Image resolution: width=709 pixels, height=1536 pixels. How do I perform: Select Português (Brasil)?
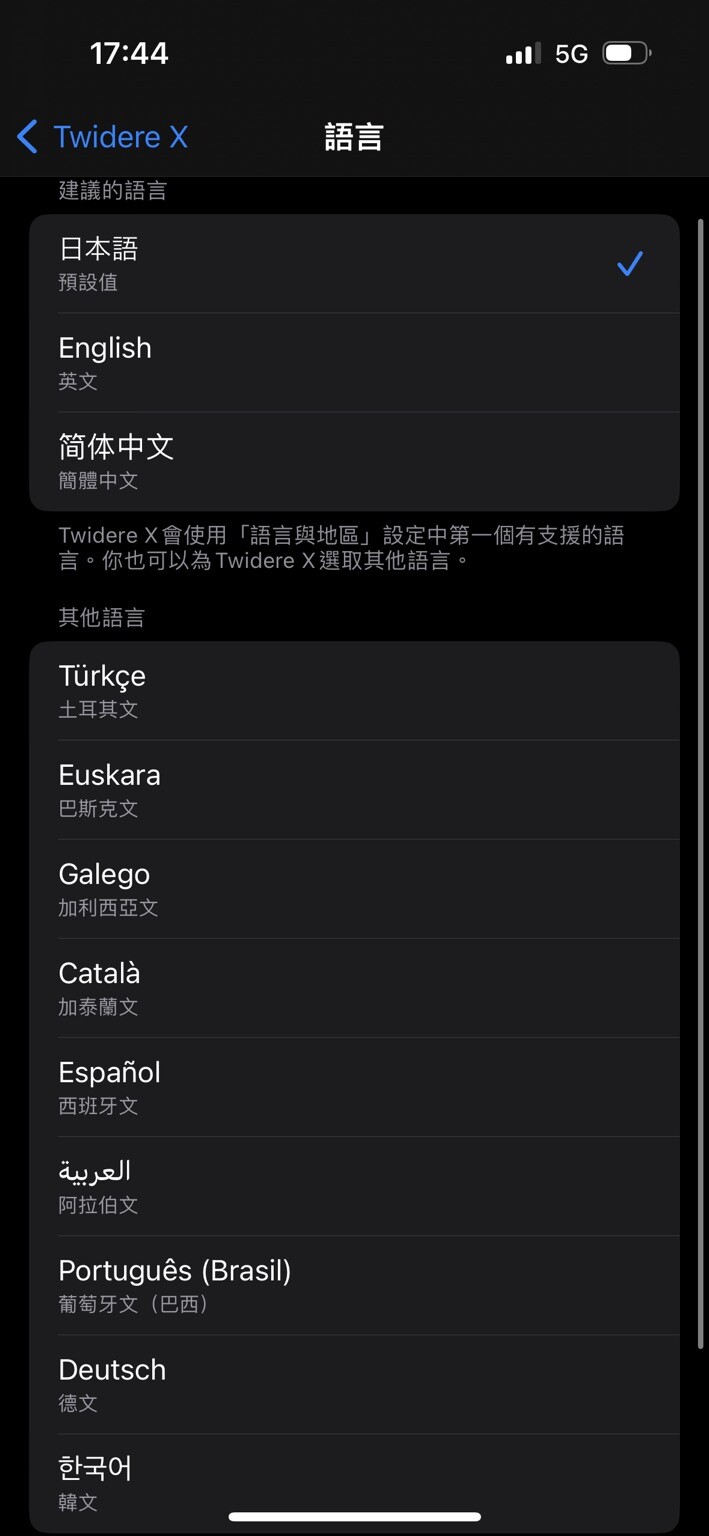click(x=354, y=1285)
